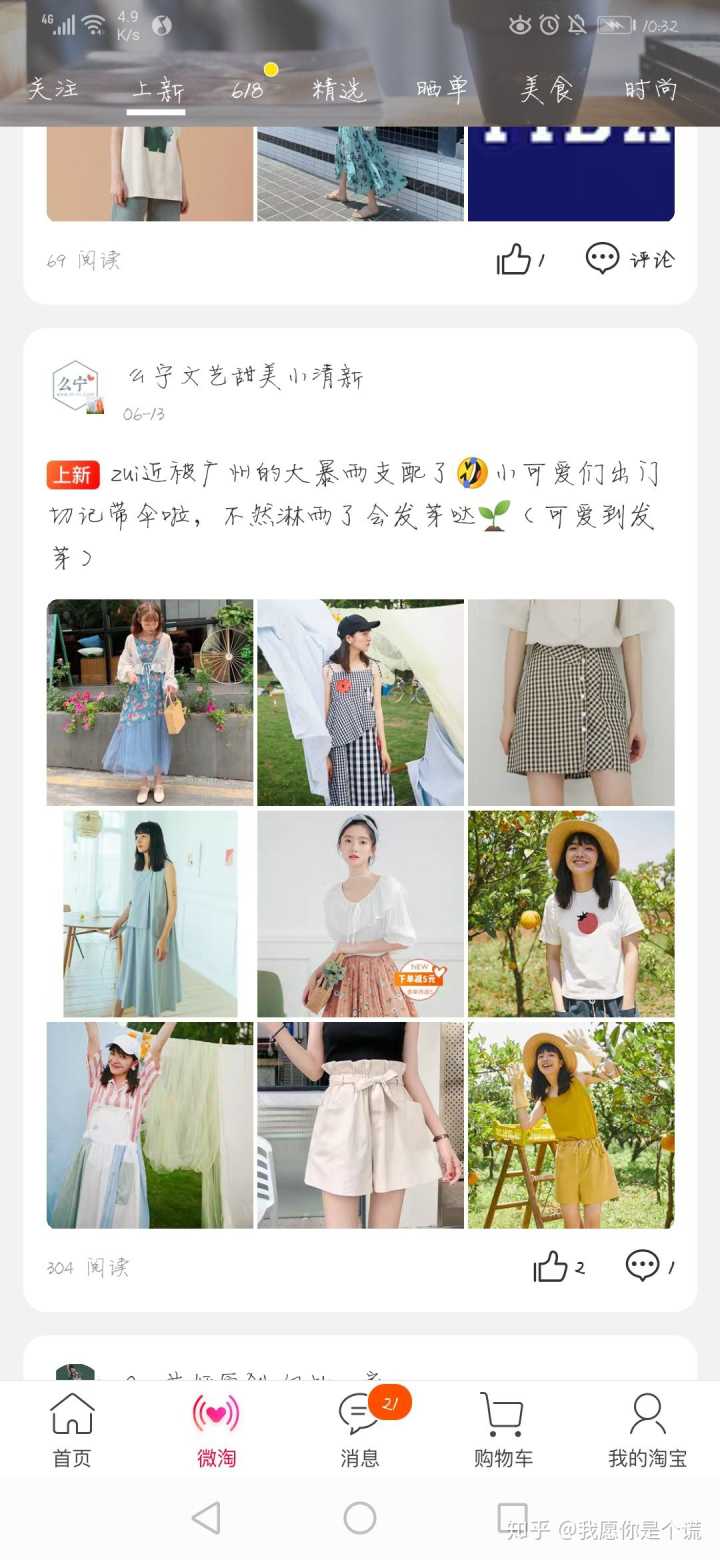View the yellow shorts outfit photo
The image size is (720, 1560).
(571, 1124)
